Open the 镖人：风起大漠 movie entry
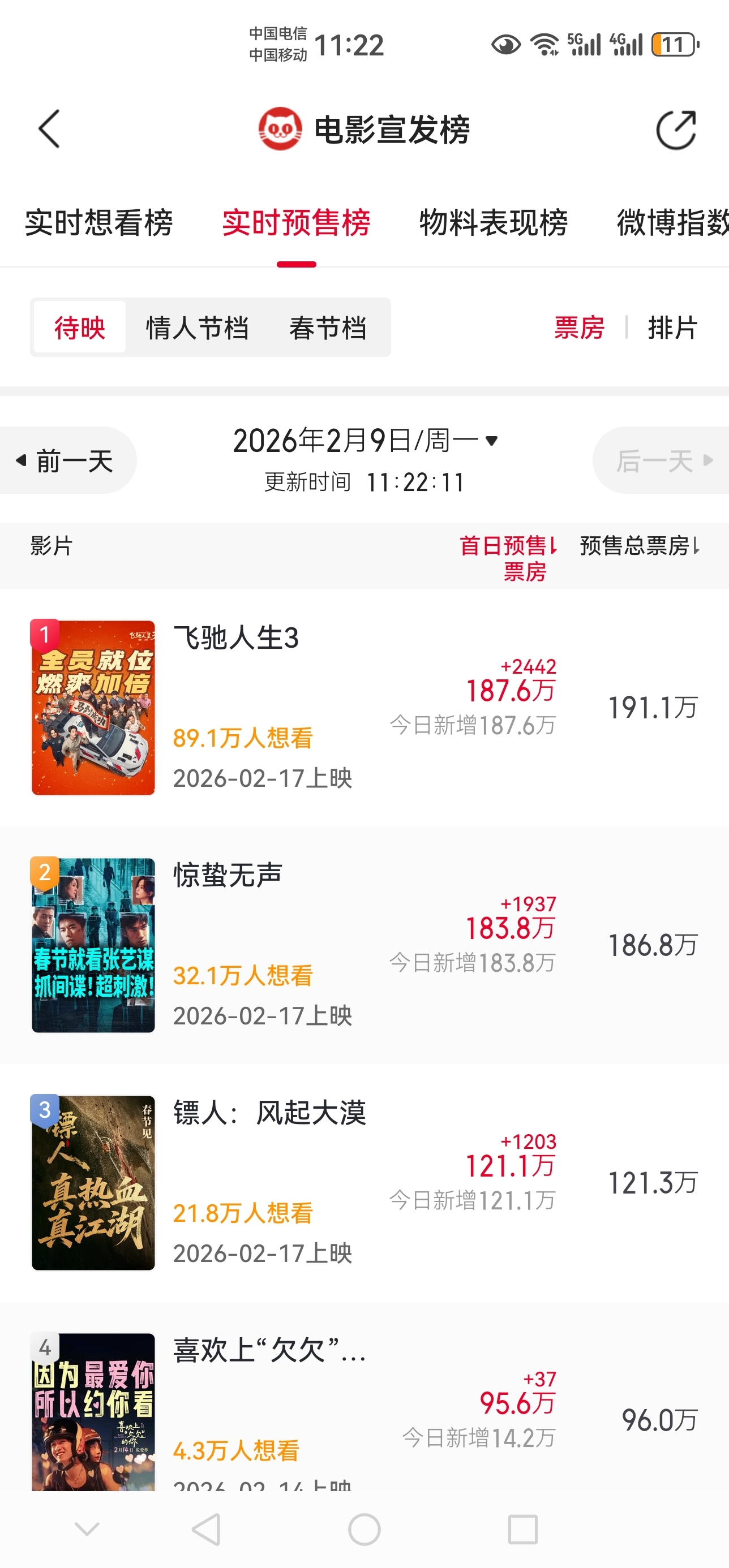 (x=364, y=1183)
